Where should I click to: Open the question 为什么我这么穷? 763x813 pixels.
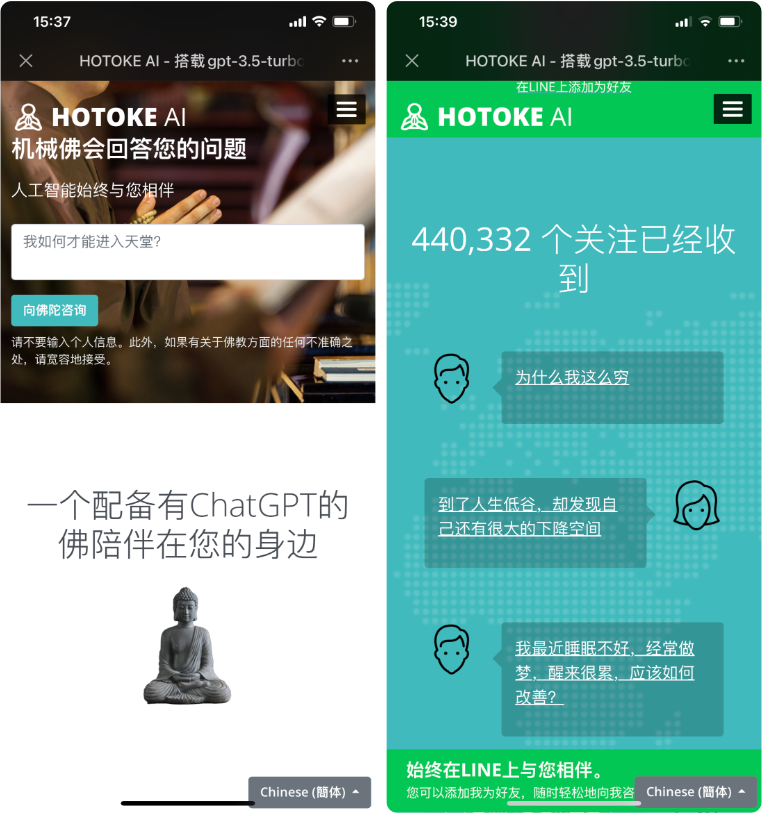(x=572, y=378)
